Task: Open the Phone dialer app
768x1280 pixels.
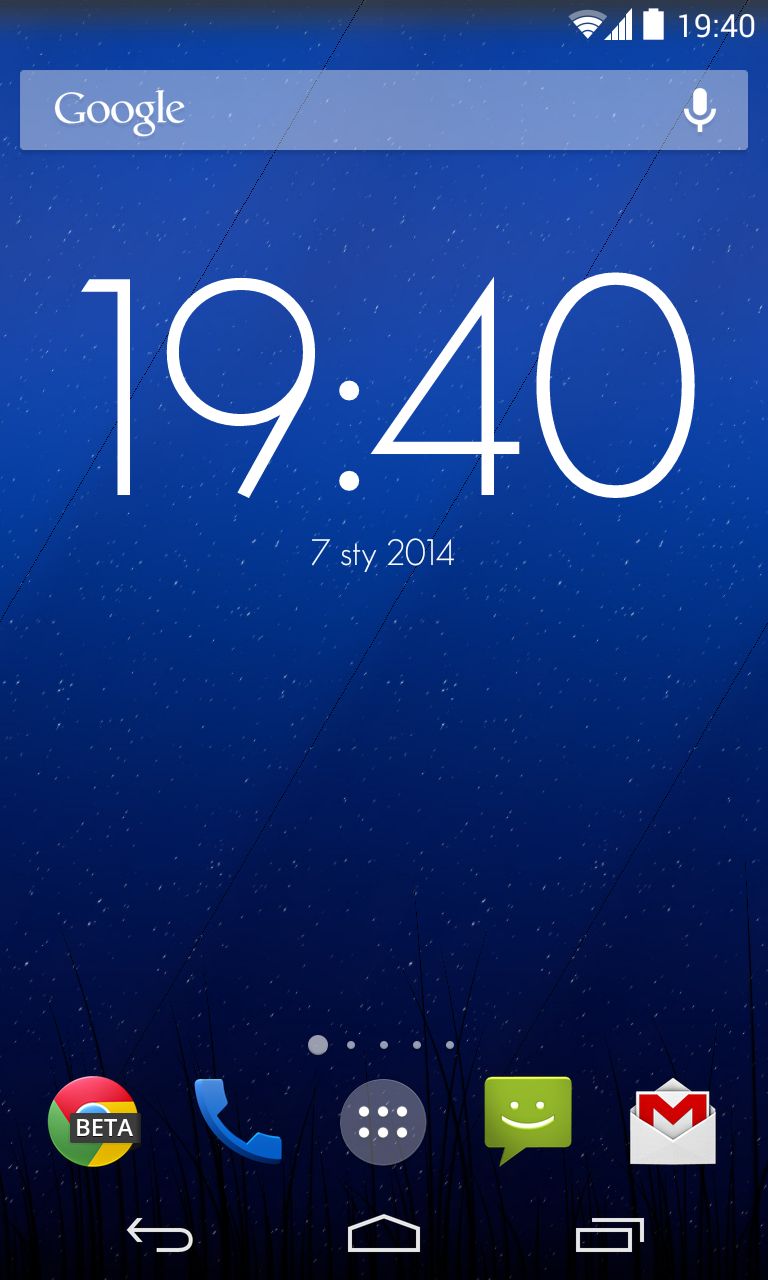Action: pos(237,1121)
